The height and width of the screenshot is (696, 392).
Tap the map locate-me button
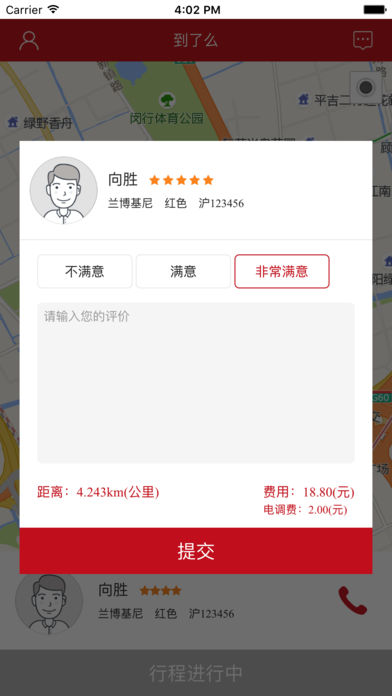(x=365, y=87)
